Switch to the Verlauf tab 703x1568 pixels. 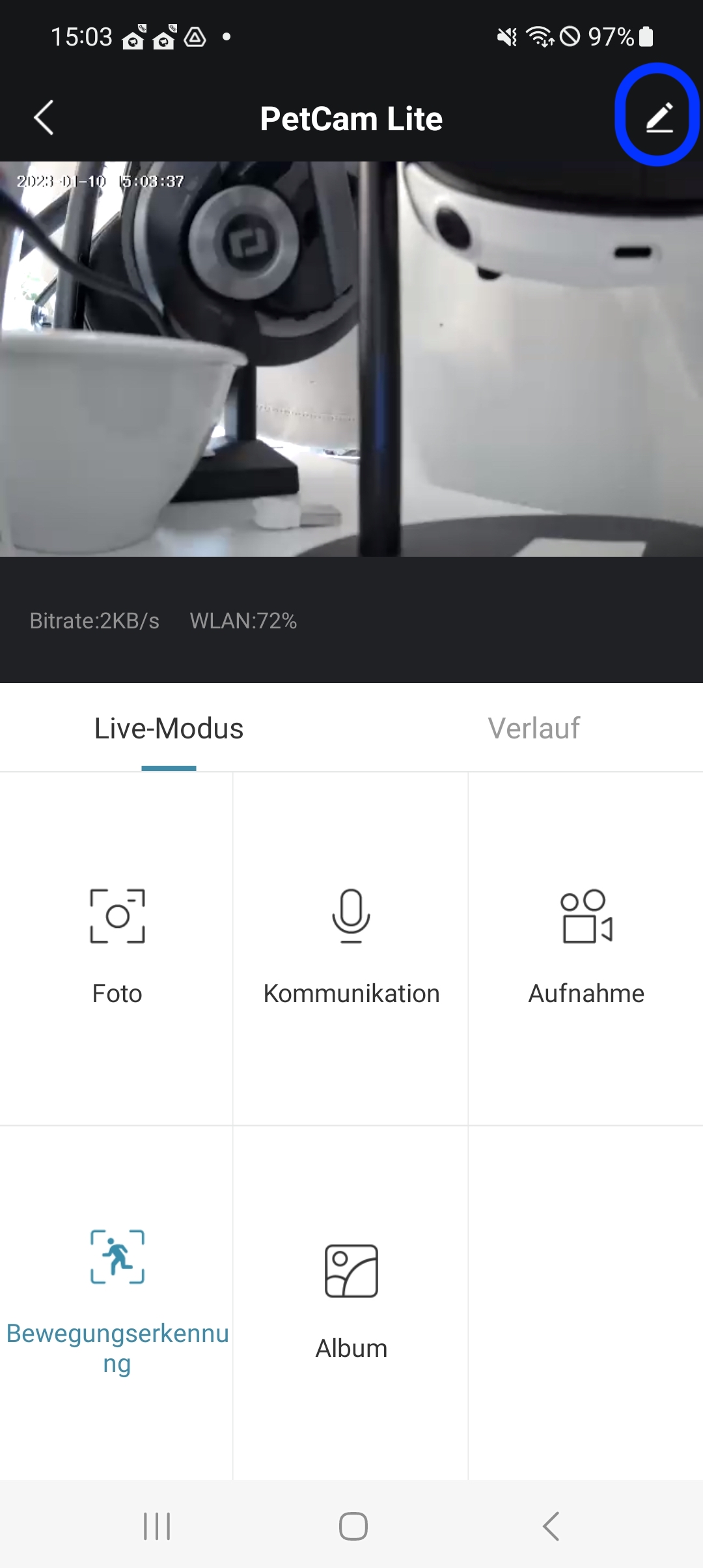pos(533,729)
